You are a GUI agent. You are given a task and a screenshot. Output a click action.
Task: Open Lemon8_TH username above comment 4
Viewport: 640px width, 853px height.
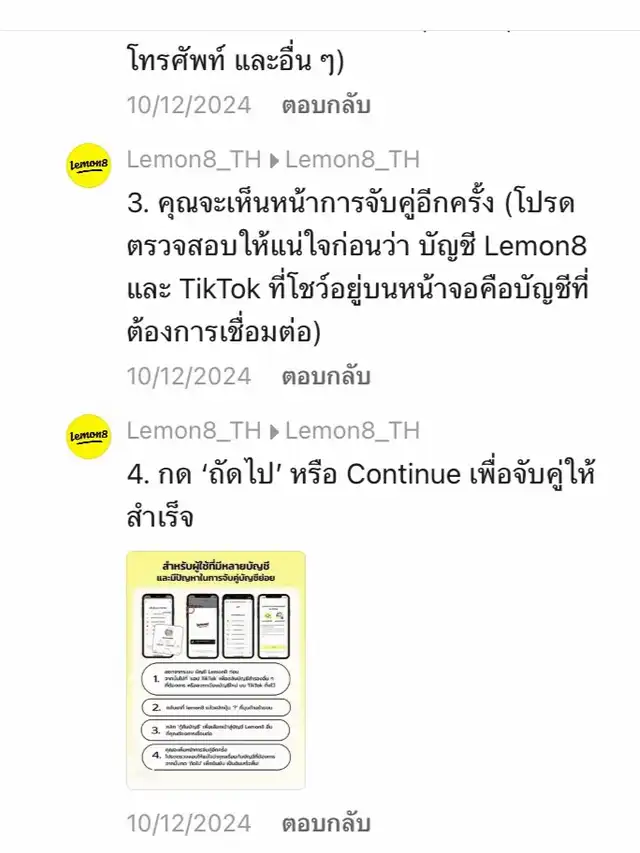pos(194,431)
